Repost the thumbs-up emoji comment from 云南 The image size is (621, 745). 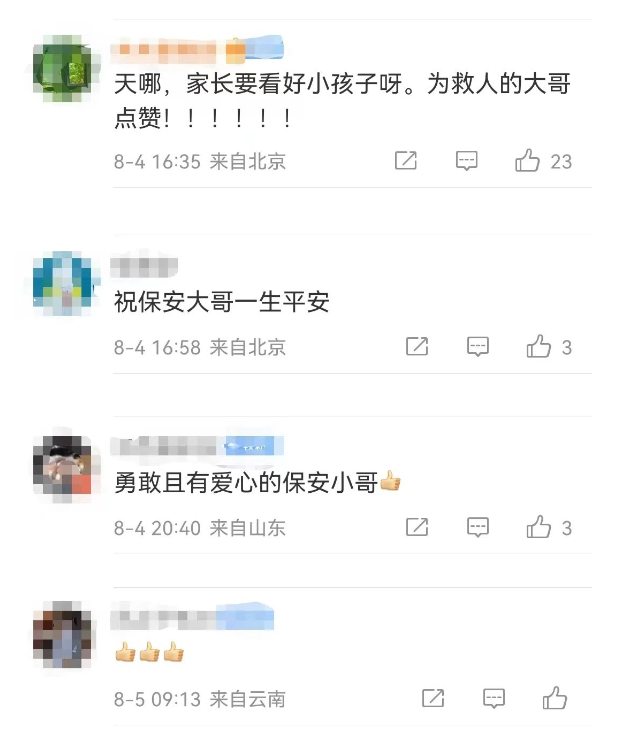click(433, 698)
